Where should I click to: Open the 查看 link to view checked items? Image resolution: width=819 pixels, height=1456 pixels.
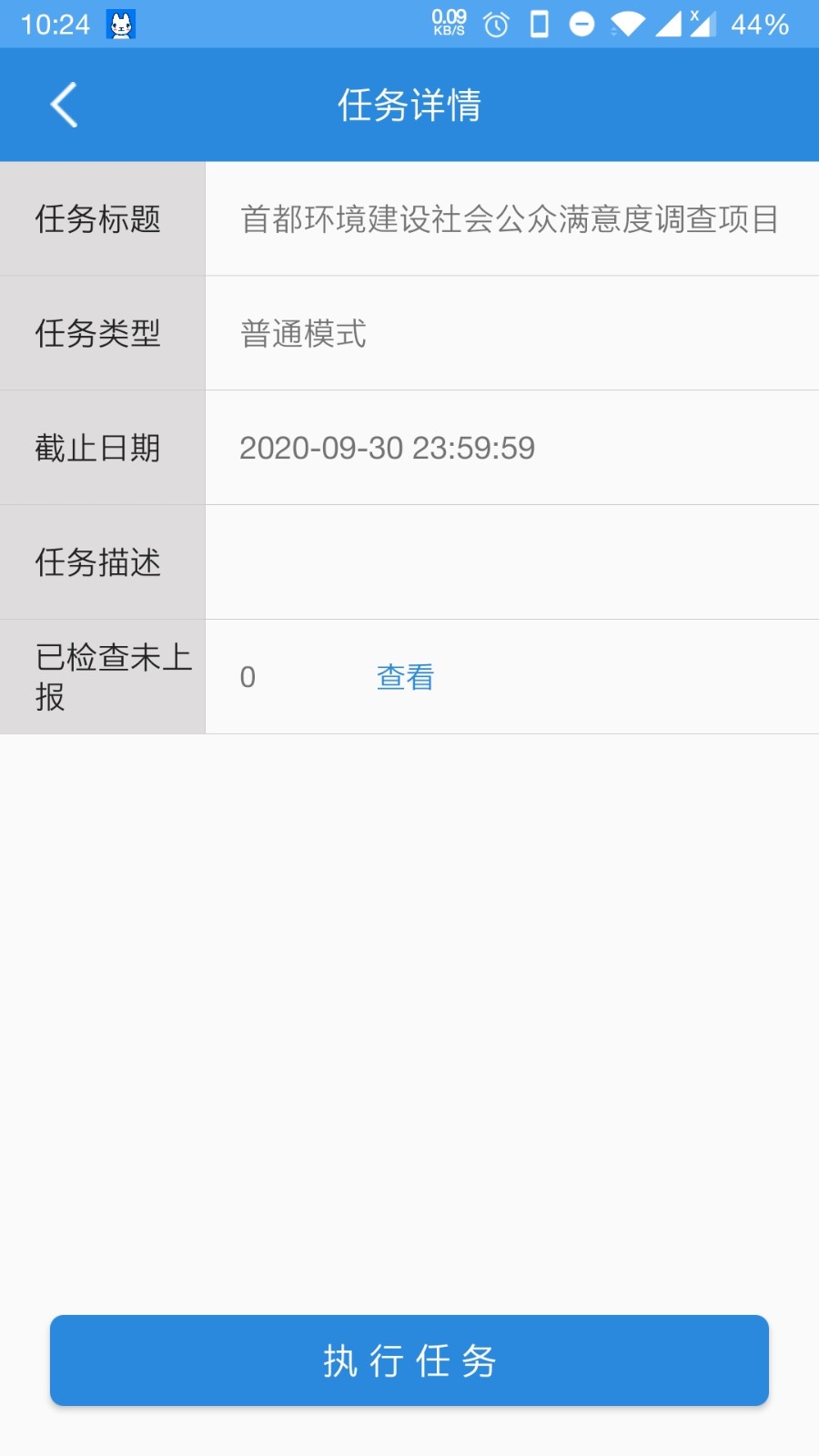pos(404,676)
